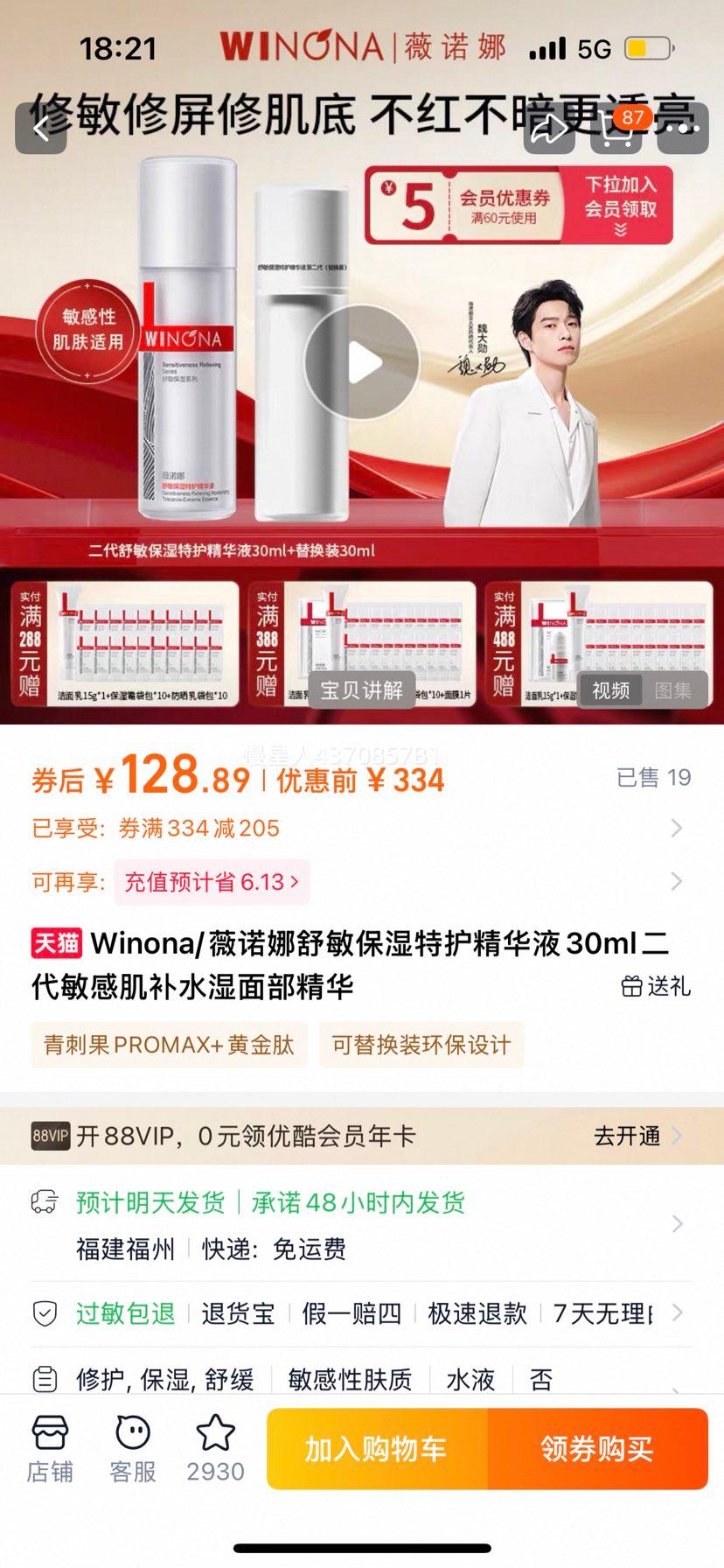The image size is (724, 1568).
Task: Select the 视频 media tab
Action: click(611, 690)
